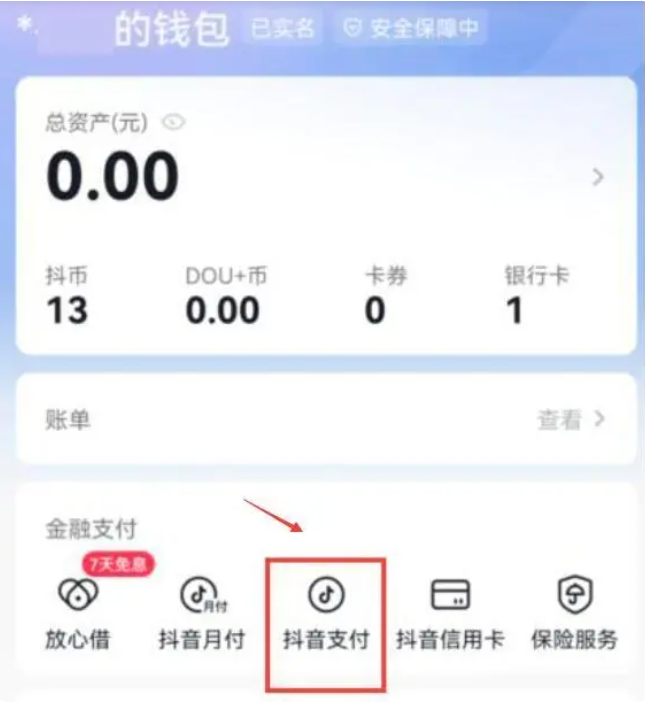Open 抖音信用卡 credit card
645x706 pixels.
[450, 612]
